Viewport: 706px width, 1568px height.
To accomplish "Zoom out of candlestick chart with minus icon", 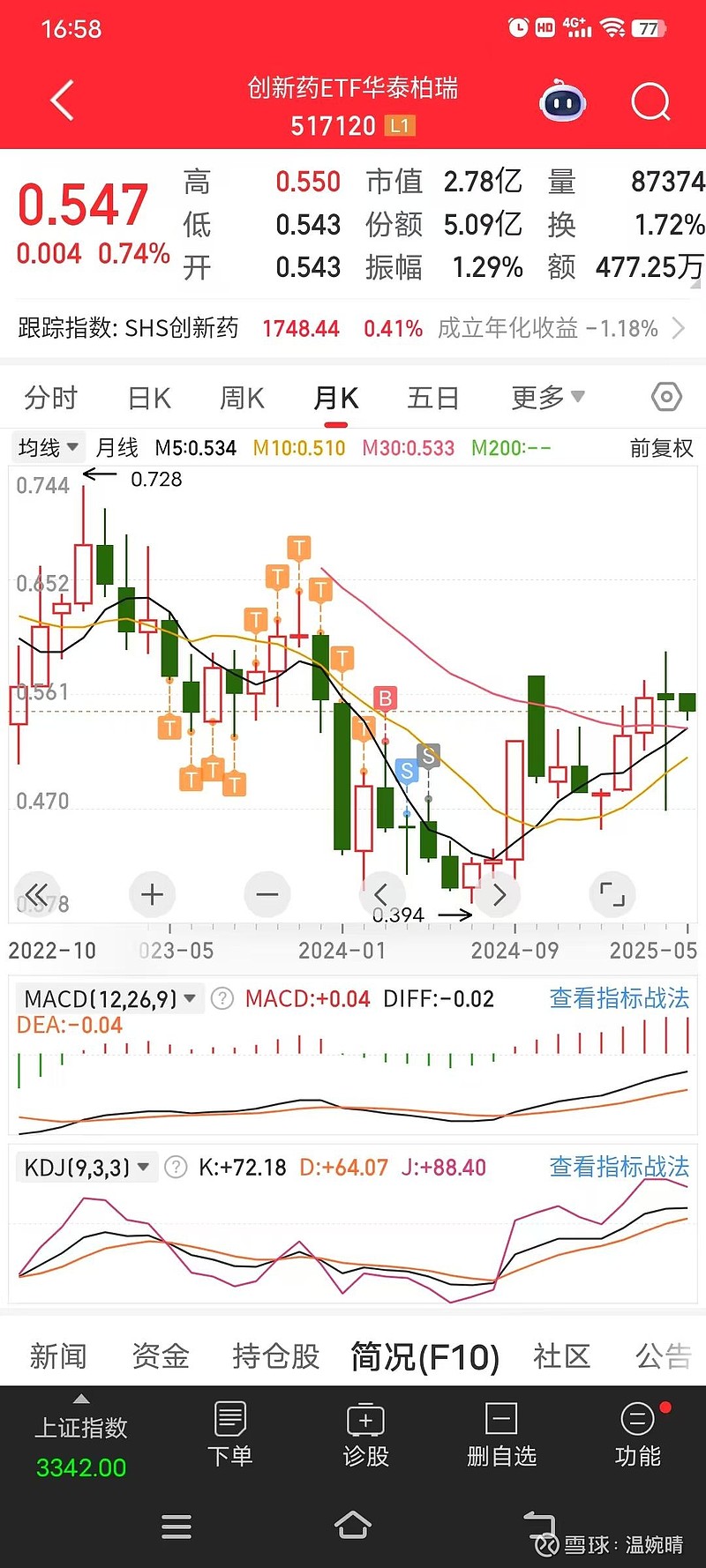I will point(267,894).
